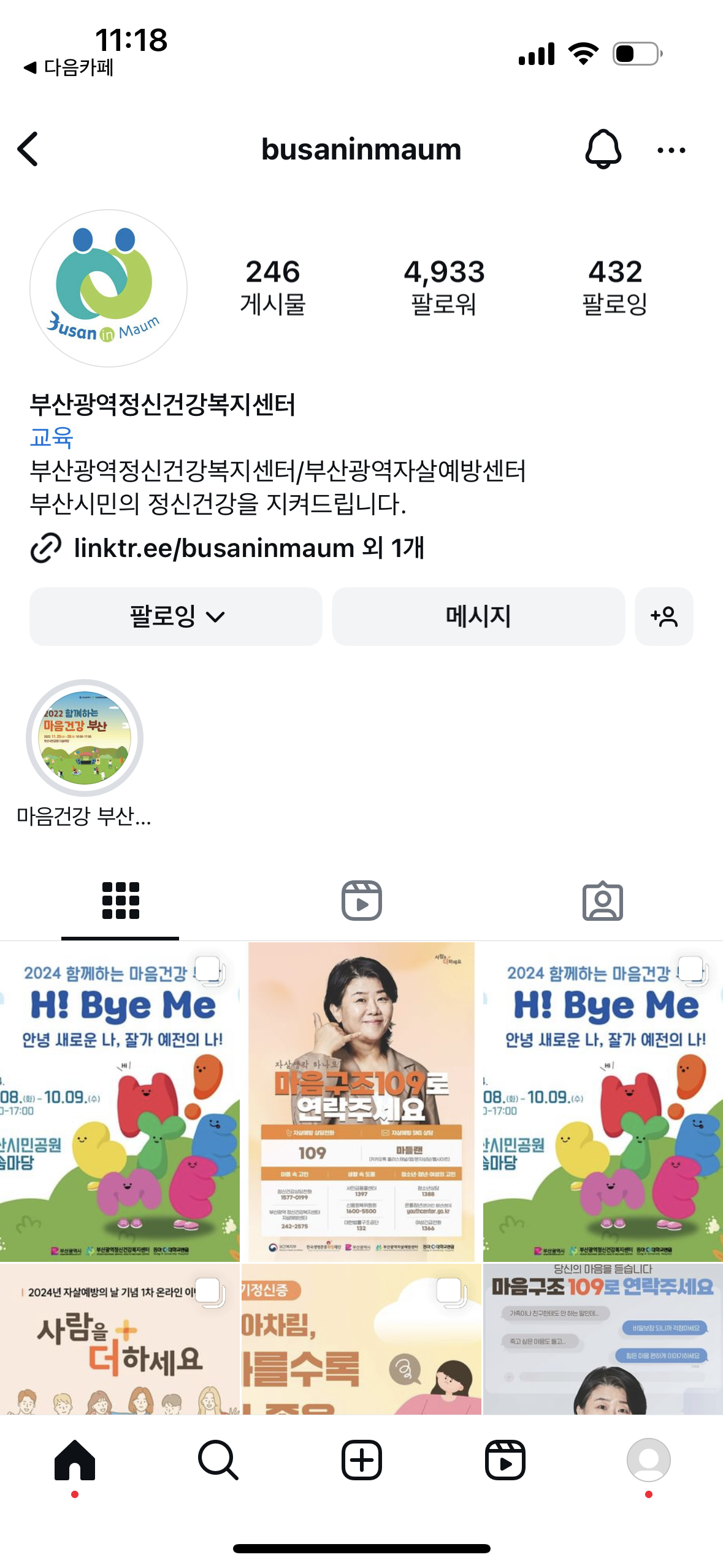The width and height of the screenshot is (723, 1568).
Task: Tap the suggested accounts add-person icon
Action: [664, 617]
